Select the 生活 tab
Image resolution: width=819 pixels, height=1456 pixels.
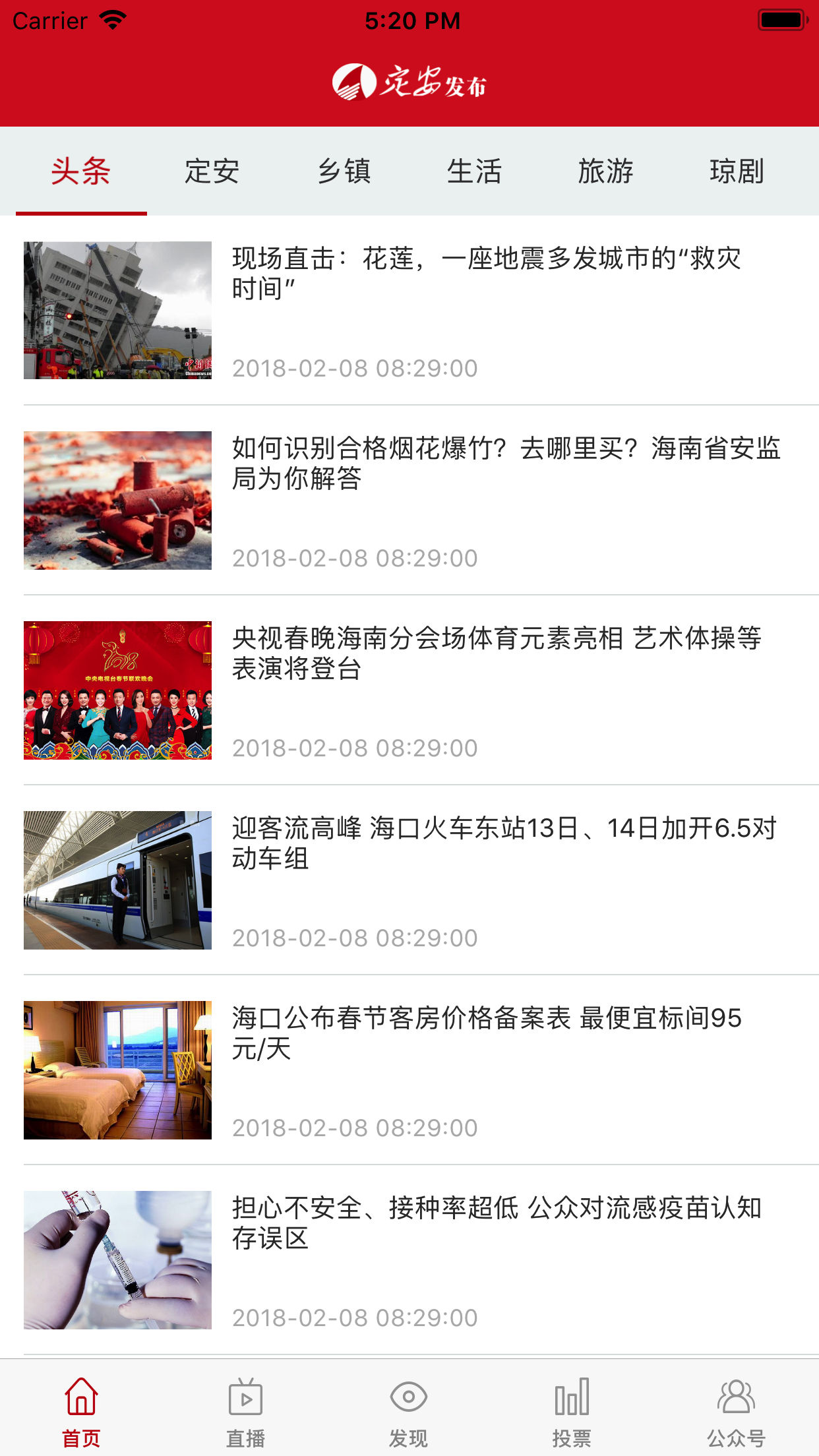point(474,171)
